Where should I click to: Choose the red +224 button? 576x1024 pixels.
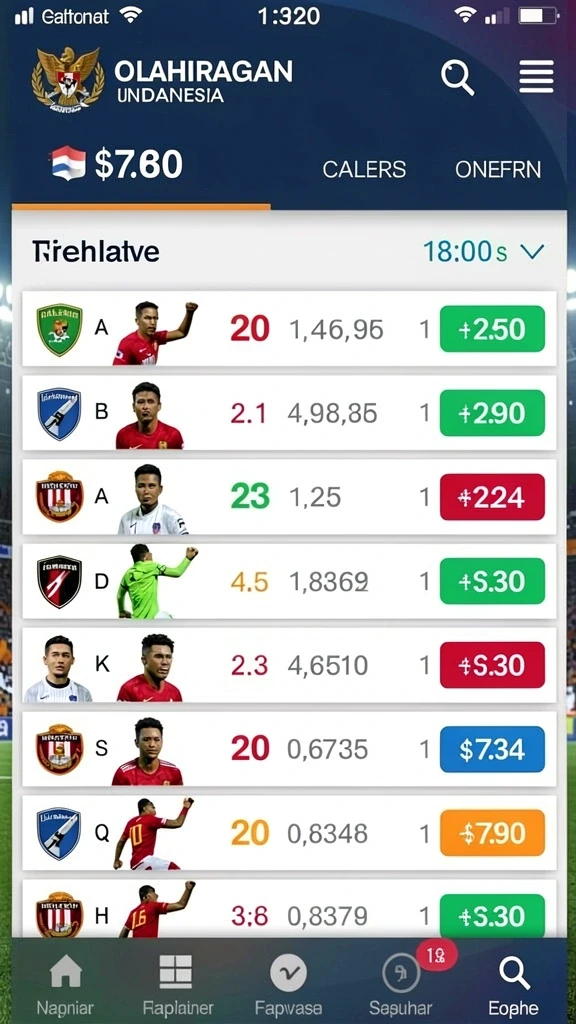point(492,497)
